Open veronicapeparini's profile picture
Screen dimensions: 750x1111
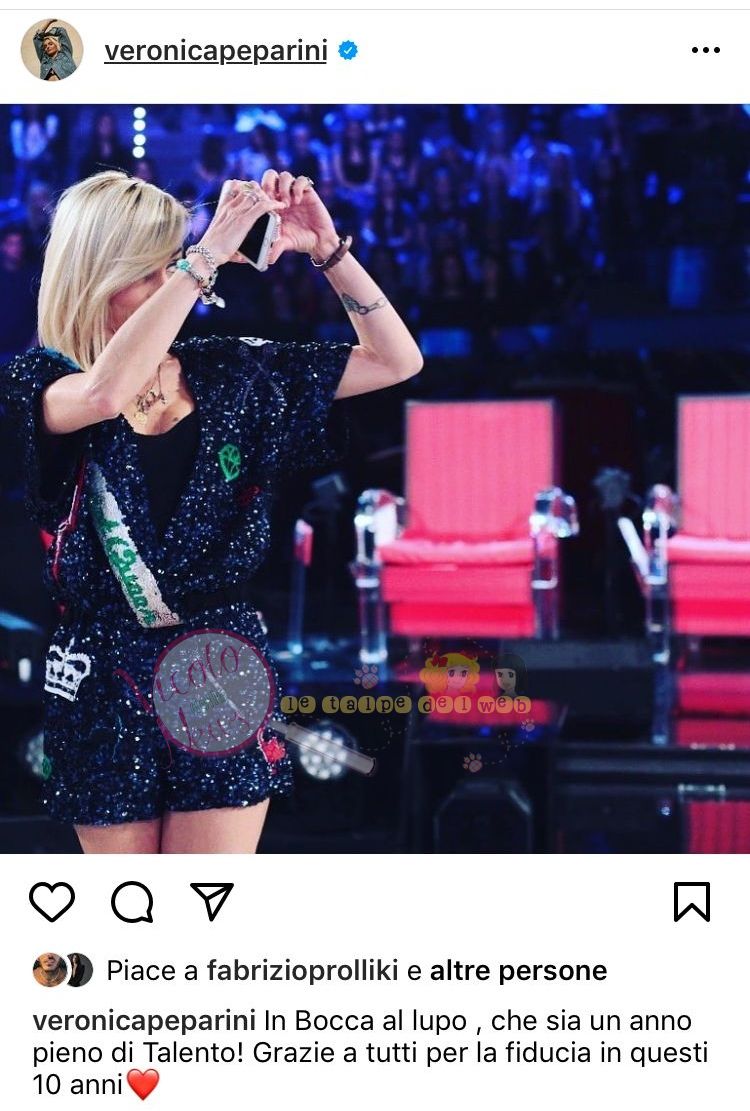(52, 50)
